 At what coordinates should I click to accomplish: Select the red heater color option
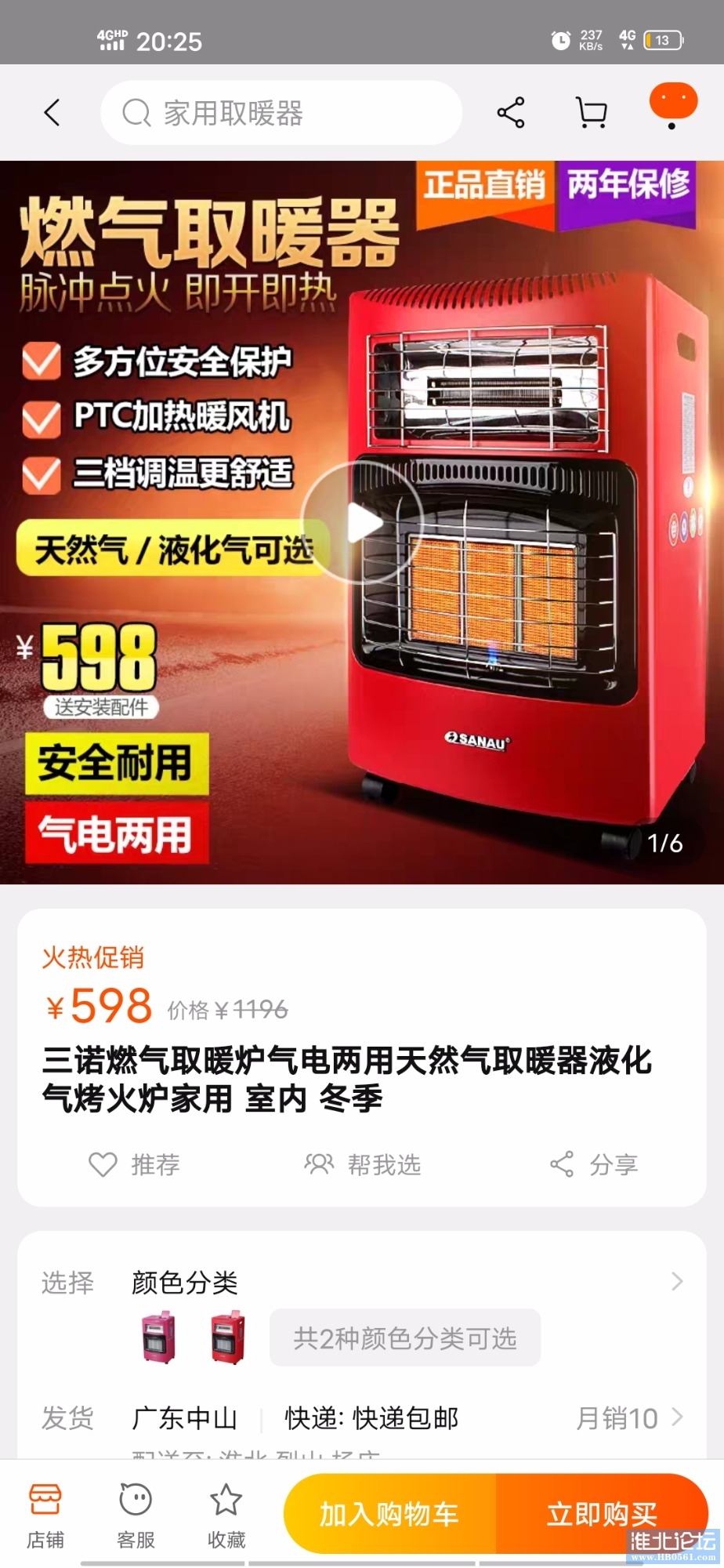228,1338
